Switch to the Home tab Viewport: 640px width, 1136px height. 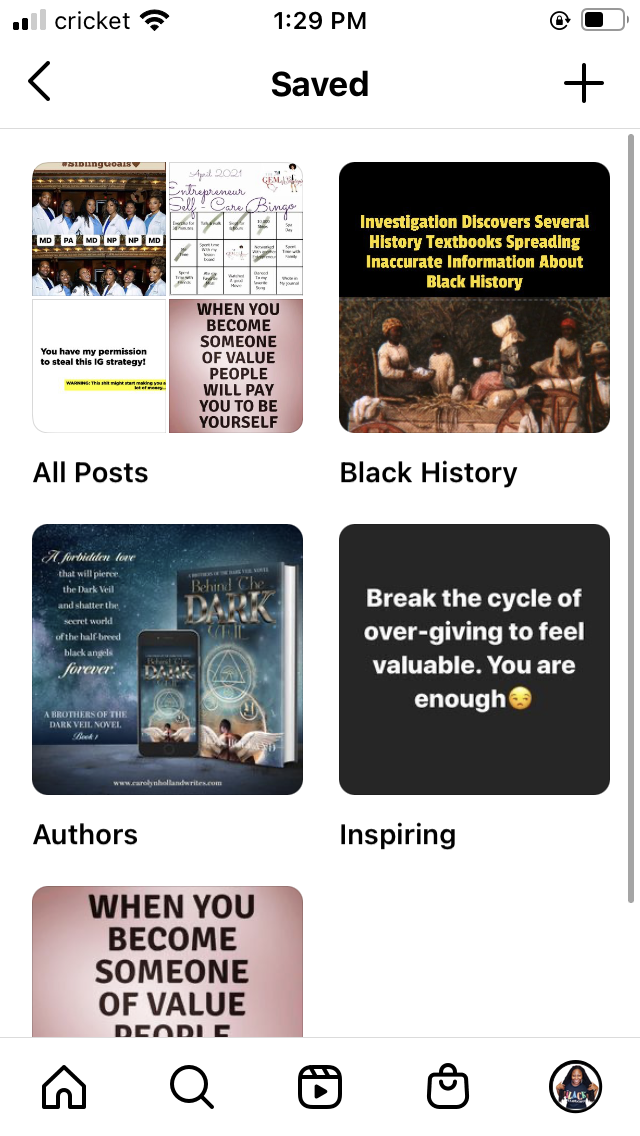64,1086
